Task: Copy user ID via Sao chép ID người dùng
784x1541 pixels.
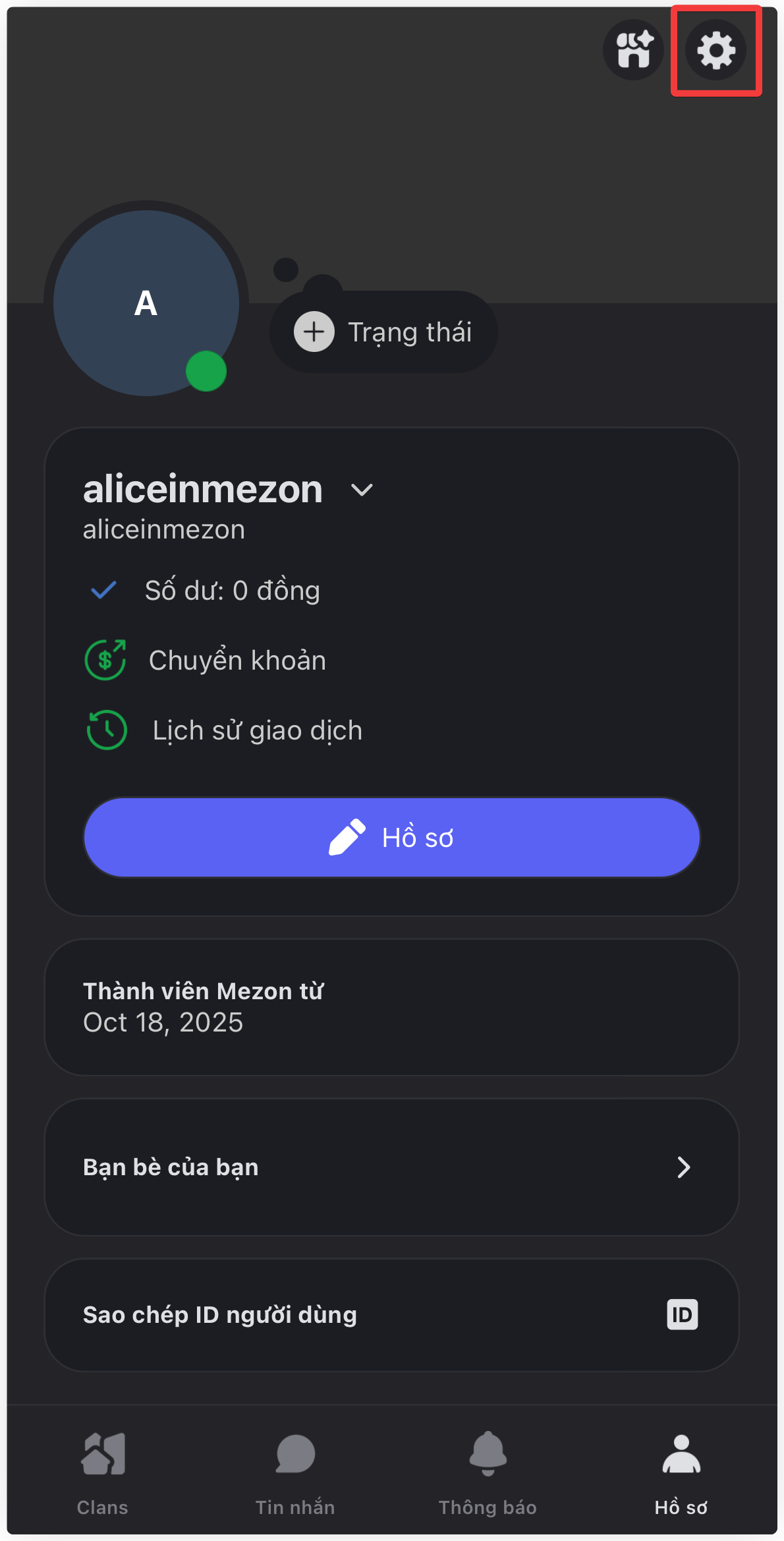Action: (391, 1315)
